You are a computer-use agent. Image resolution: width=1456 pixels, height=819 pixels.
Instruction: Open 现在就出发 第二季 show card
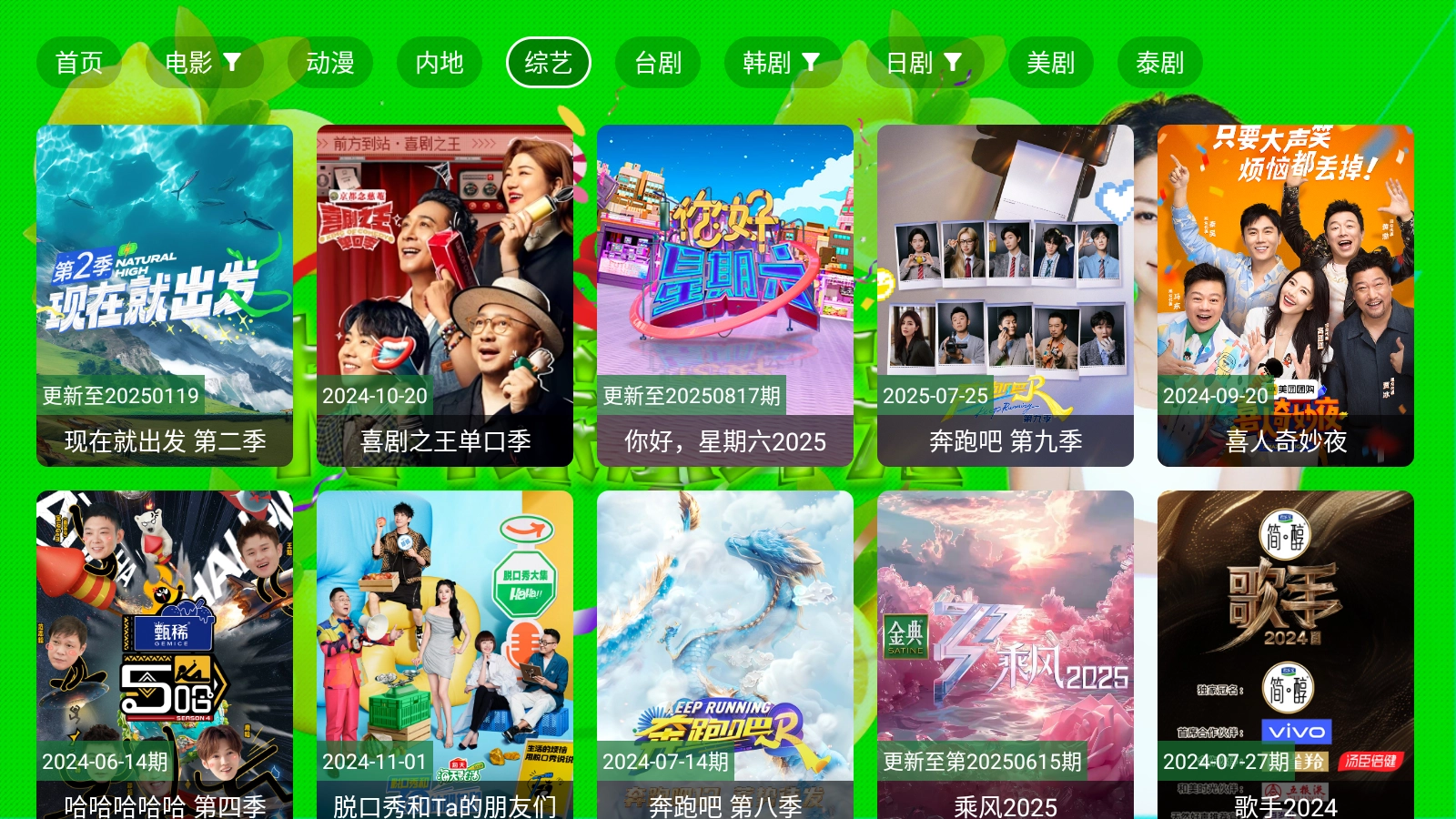(165, 296)
